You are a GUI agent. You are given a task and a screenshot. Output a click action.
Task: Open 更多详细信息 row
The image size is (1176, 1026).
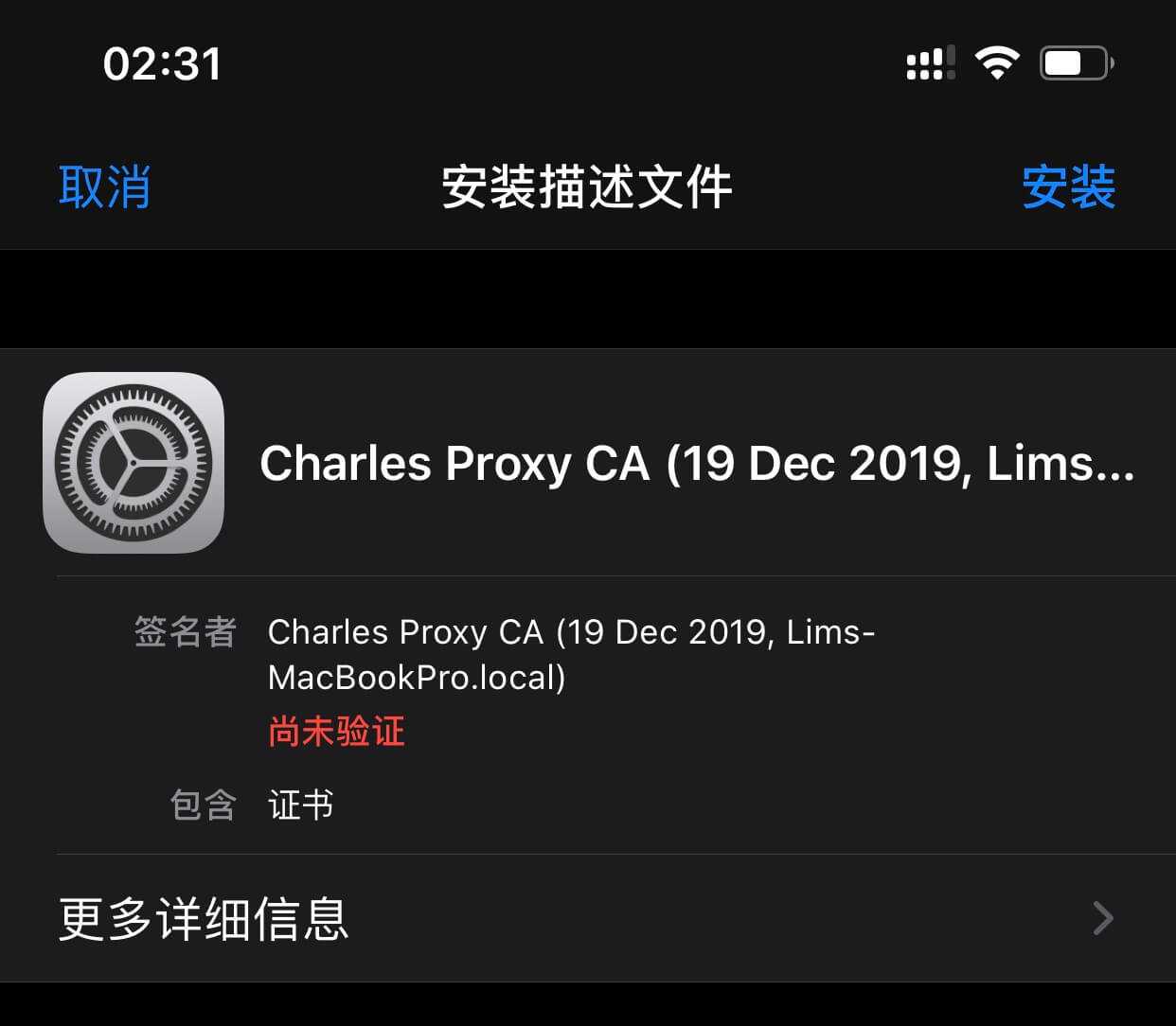coord(587,918)
